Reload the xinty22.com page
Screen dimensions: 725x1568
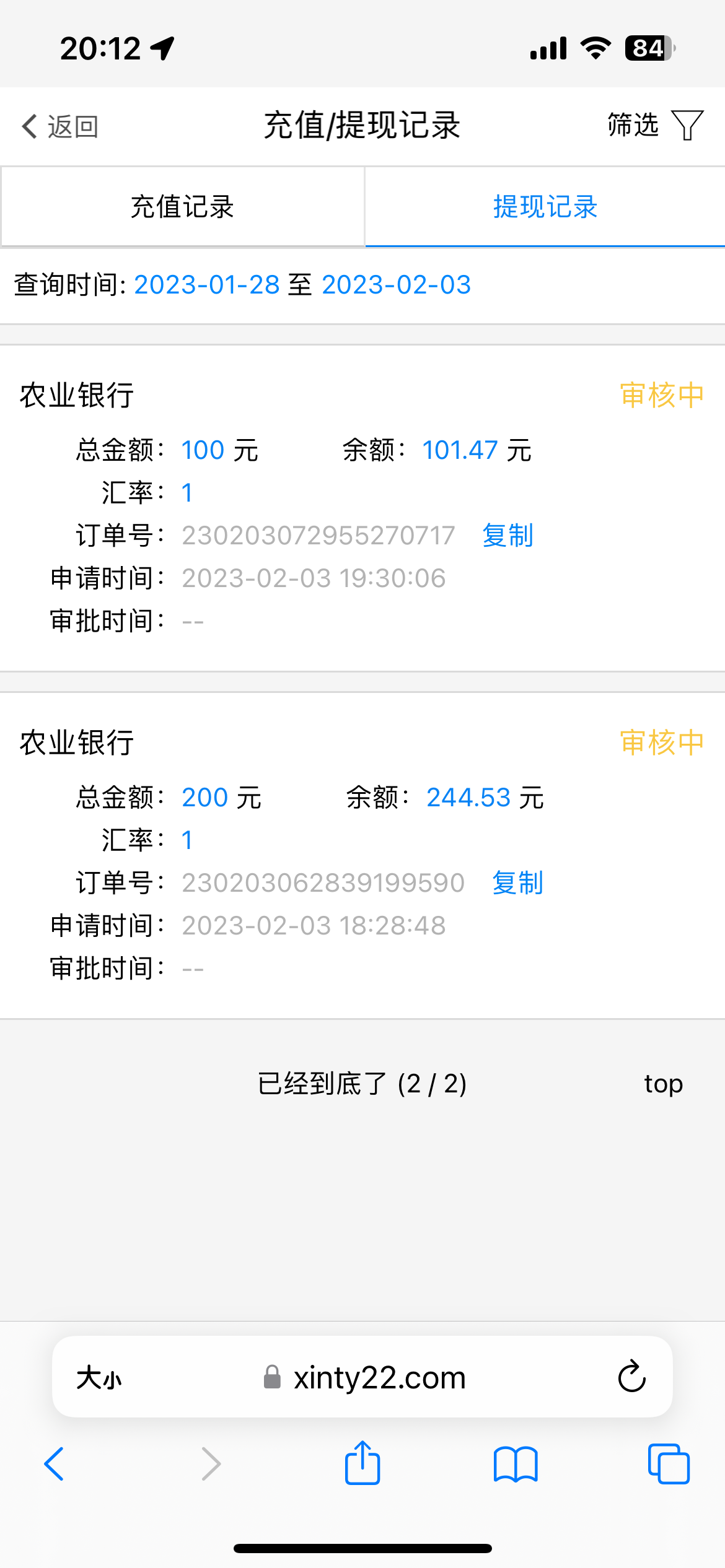631,1377
